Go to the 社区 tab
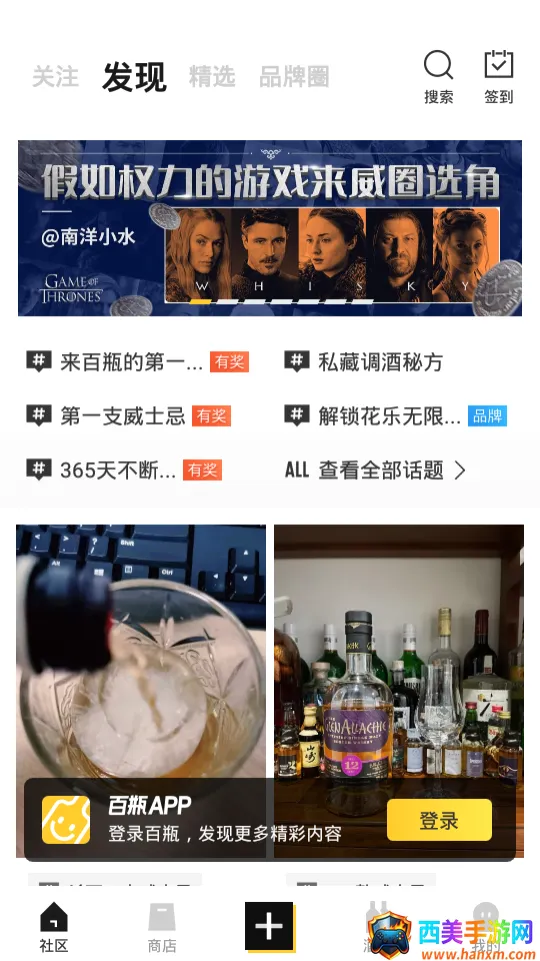Viewport: 540px width, 961px height. (x=54, y=927)
